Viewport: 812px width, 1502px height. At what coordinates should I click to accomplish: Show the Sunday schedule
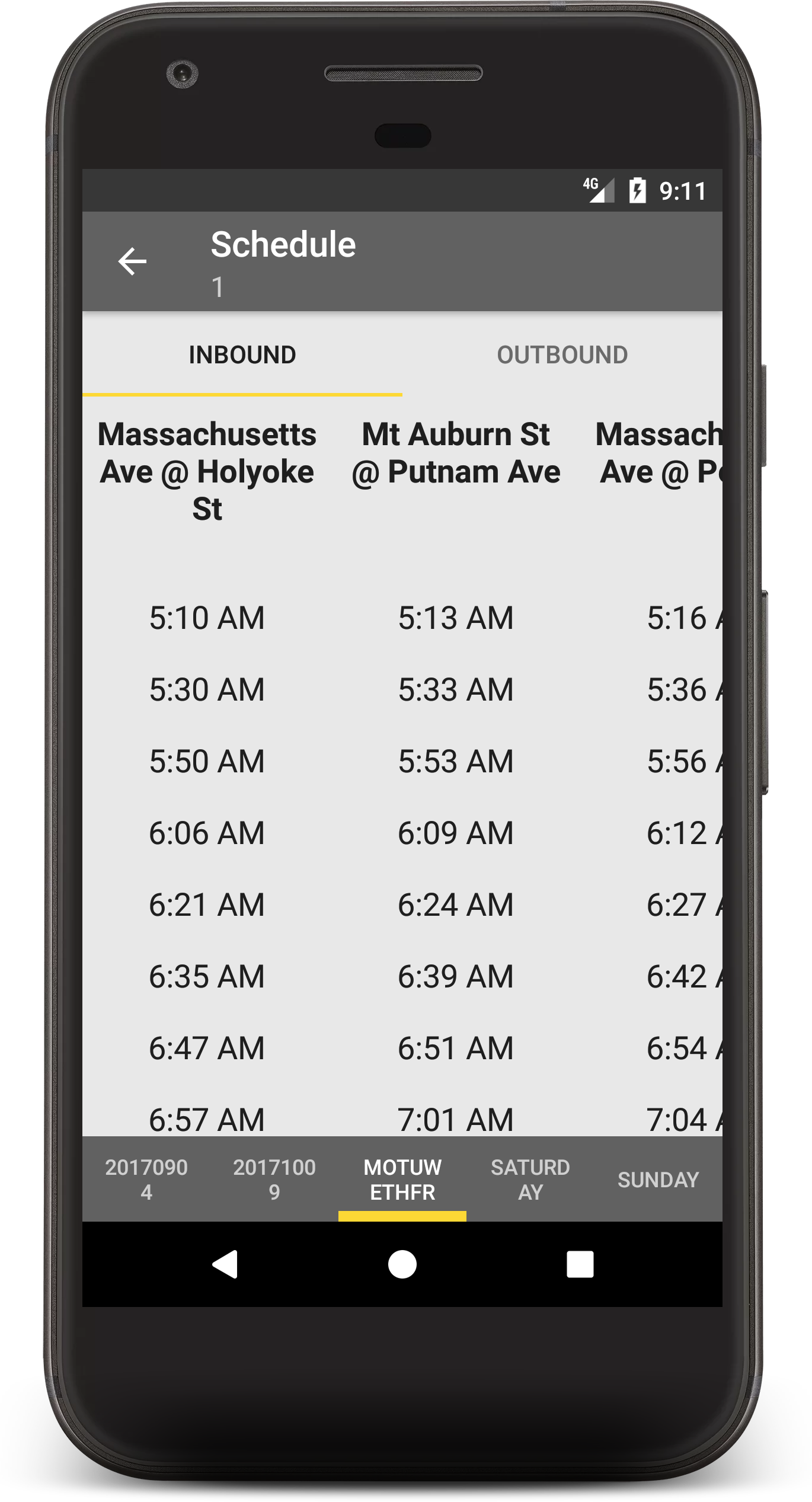pyautogui.click(x=658, y=1179)
